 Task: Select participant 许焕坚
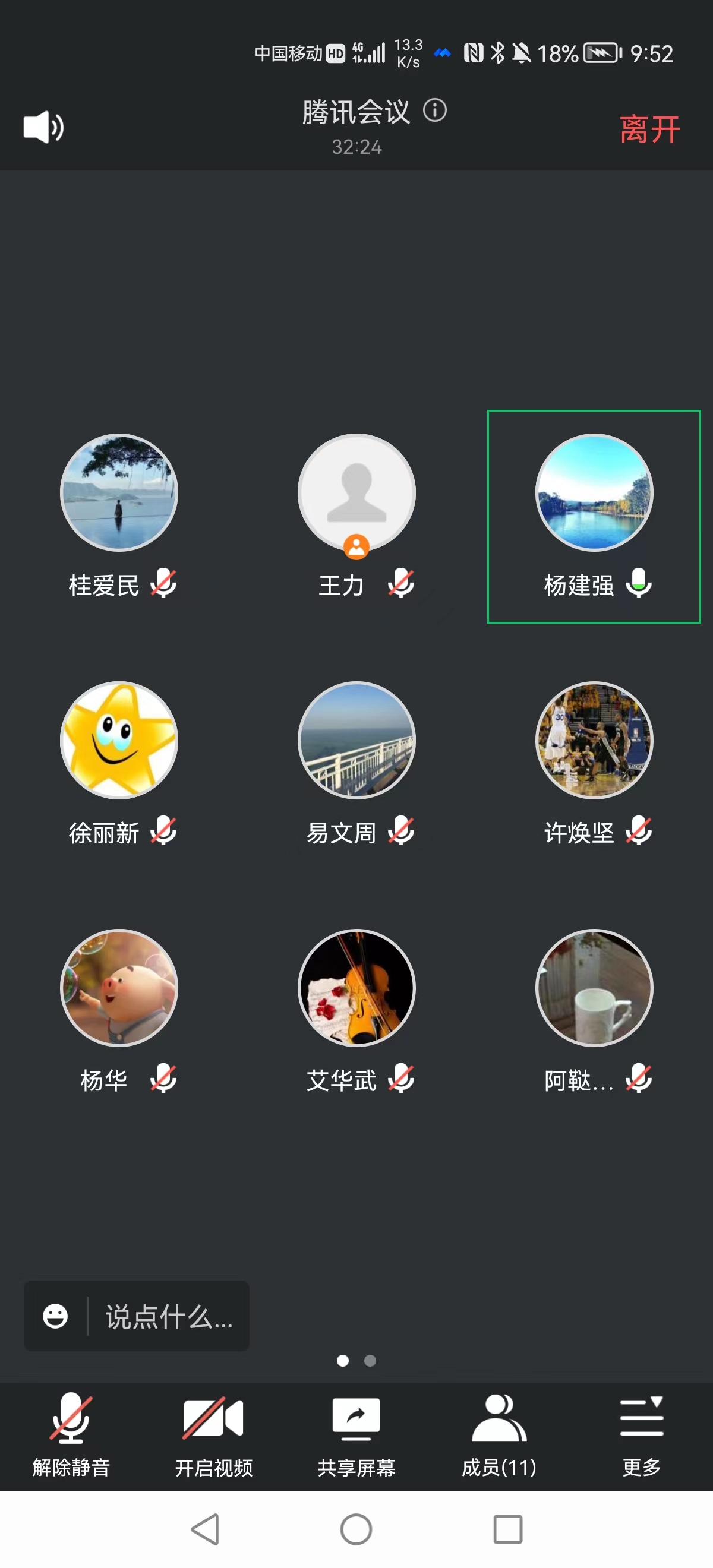pos(594,740)
